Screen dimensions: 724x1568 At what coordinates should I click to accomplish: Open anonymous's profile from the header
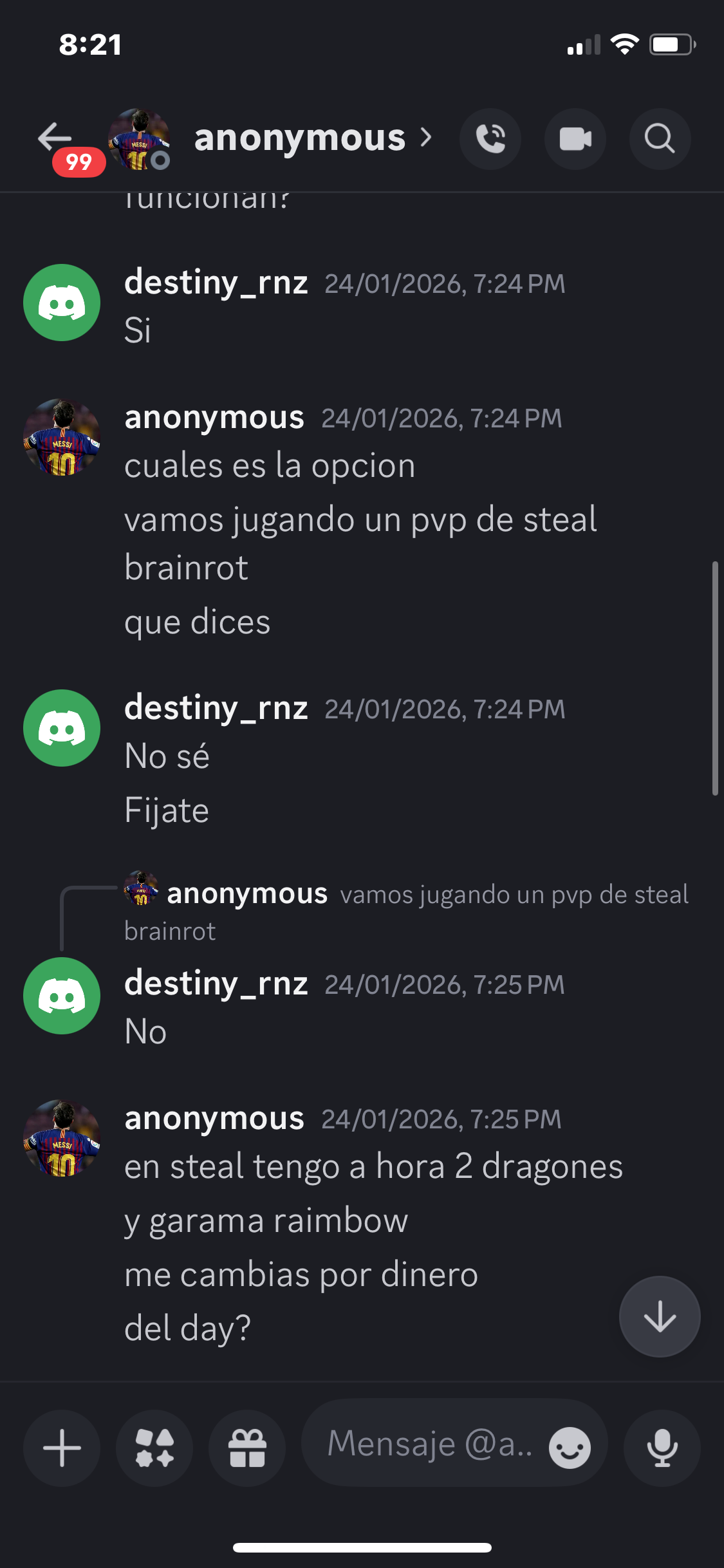pyautogui.click(x=300, y=138)
